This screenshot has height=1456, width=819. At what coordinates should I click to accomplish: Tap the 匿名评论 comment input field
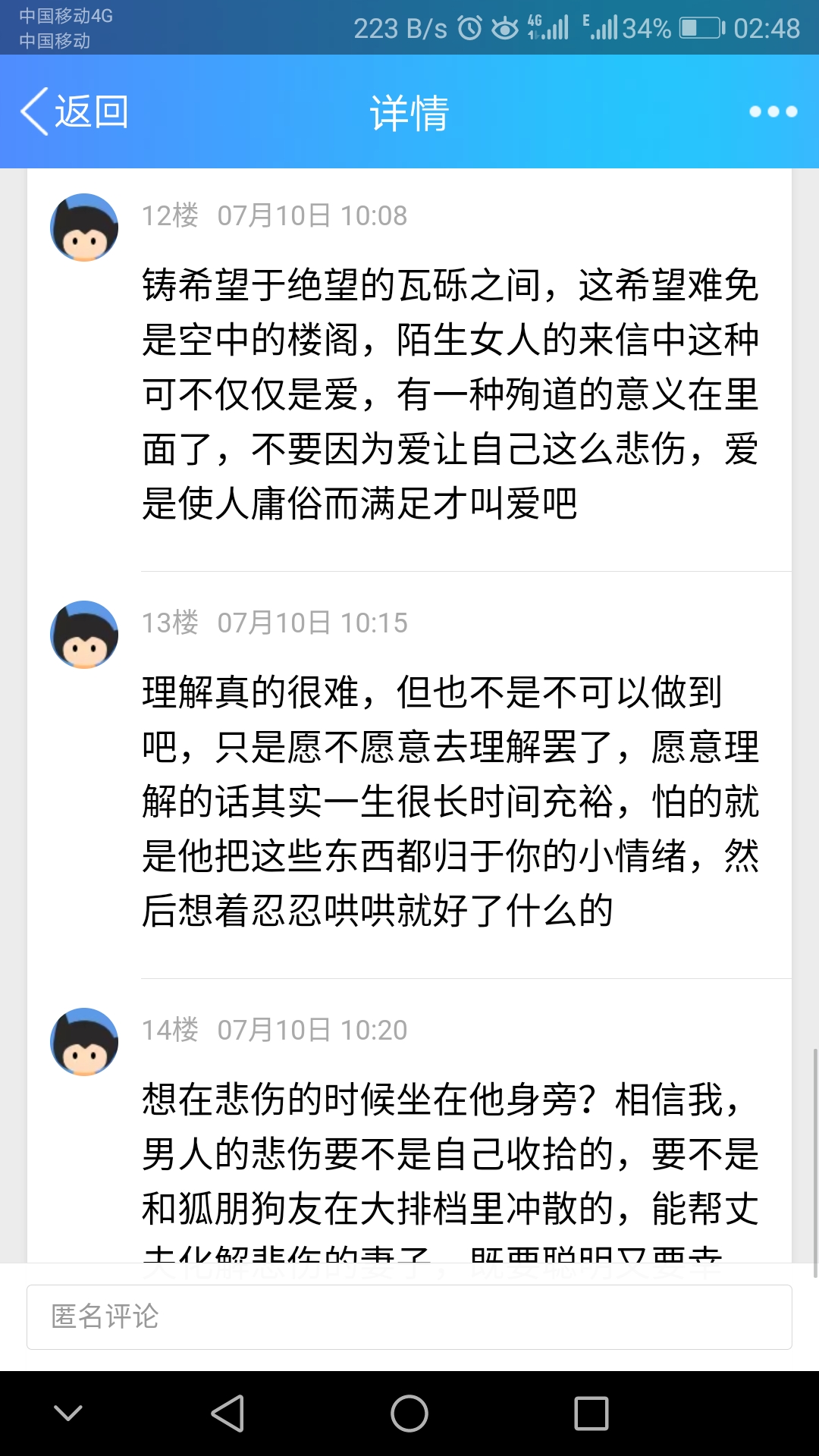click(409, 1317)
